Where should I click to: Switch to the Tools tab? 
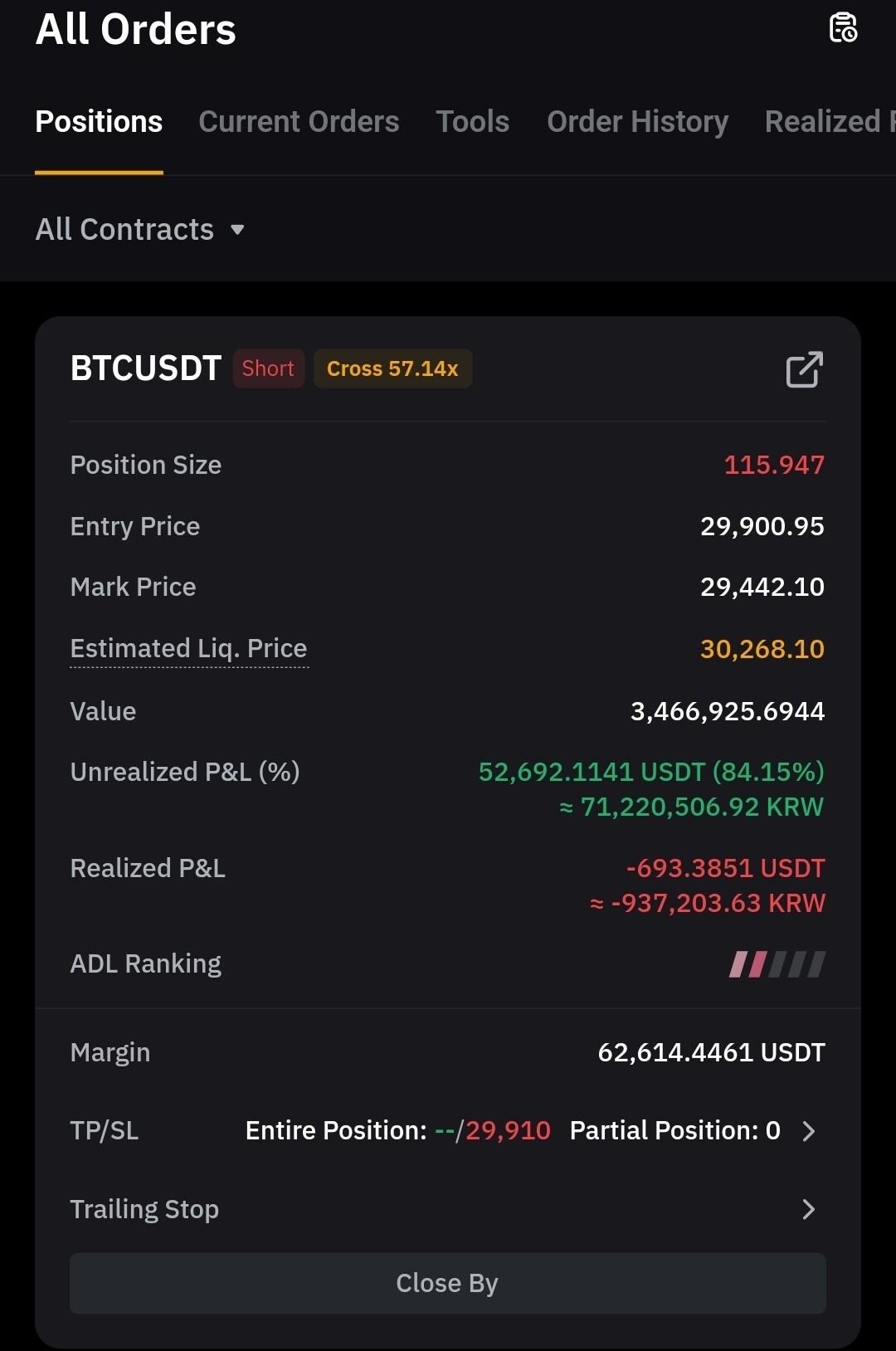pyautogui.click(x=472, y=122)
